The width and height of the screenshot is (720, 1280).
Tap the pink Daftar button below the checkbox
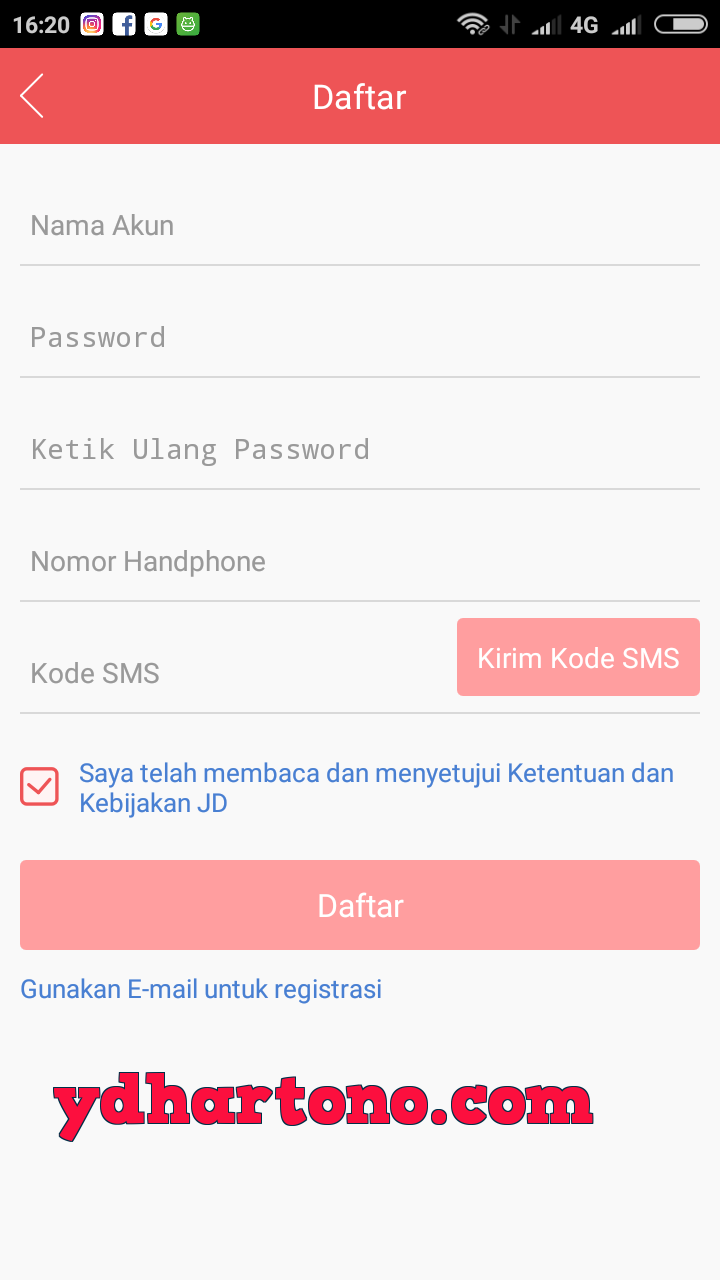[x=360, y=905]
